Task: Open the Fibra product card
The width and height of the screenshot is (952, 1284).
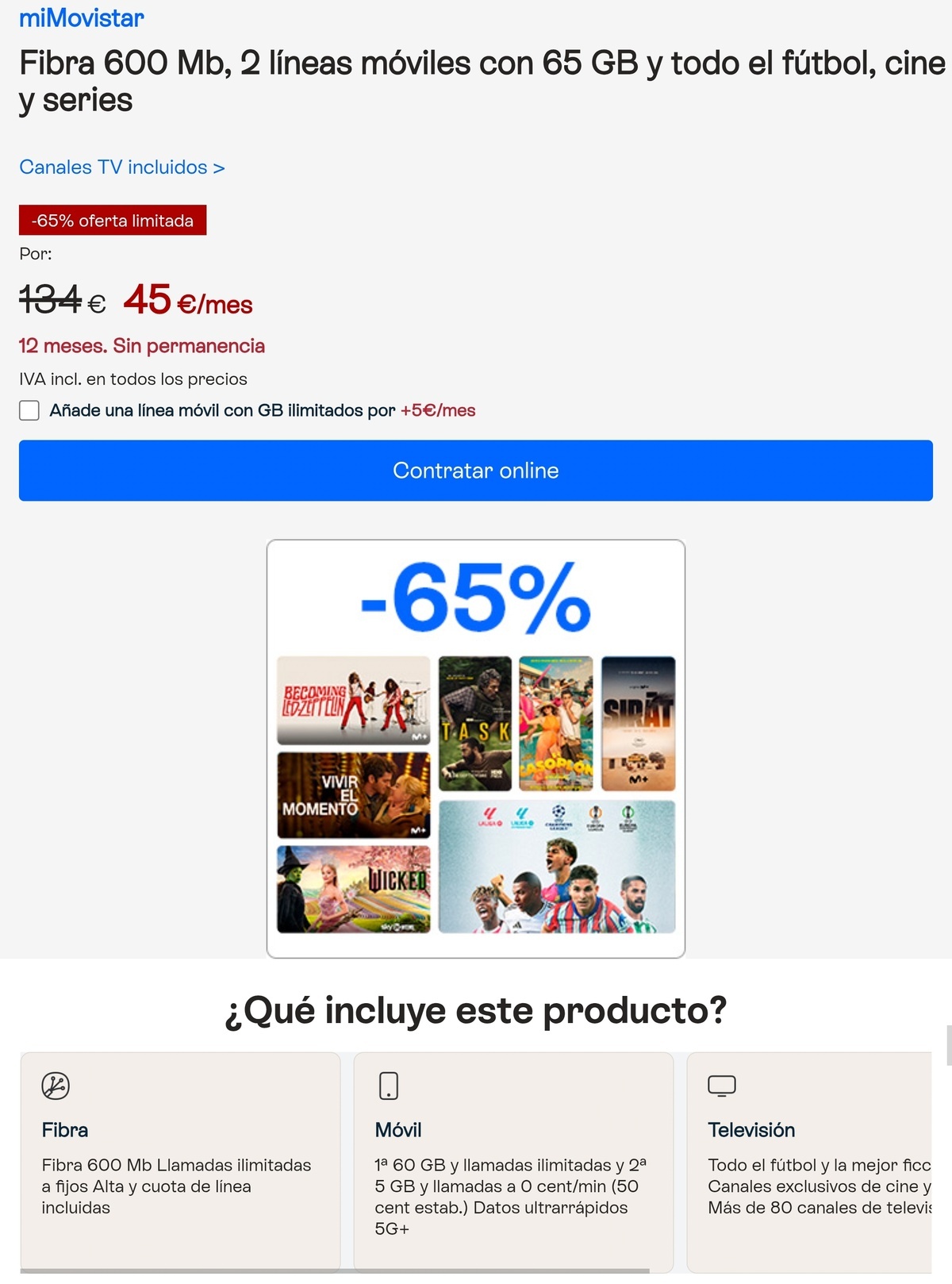Action: 180,1159
